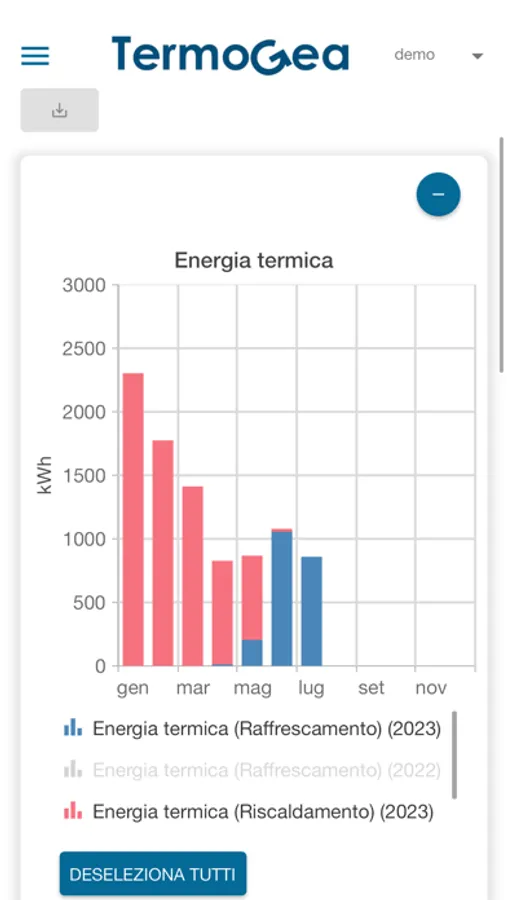Show the greyed-out Raffrescamento (2022) series
The image size is (507, 900).
pyautogui.click(x=252, y=770)
